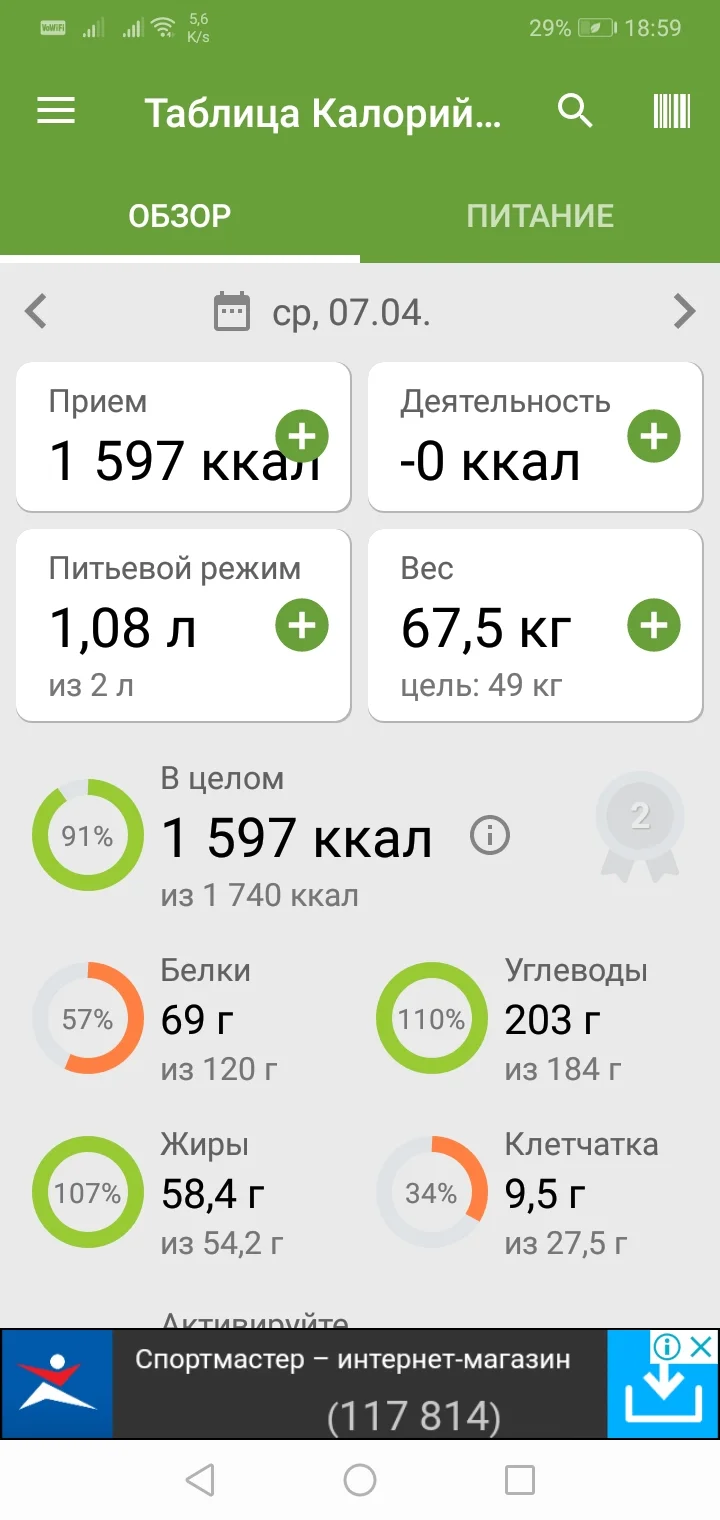Switch to the ОБЗОР tab
This screenshot has height=1520, width=720.
pos(180,214)
